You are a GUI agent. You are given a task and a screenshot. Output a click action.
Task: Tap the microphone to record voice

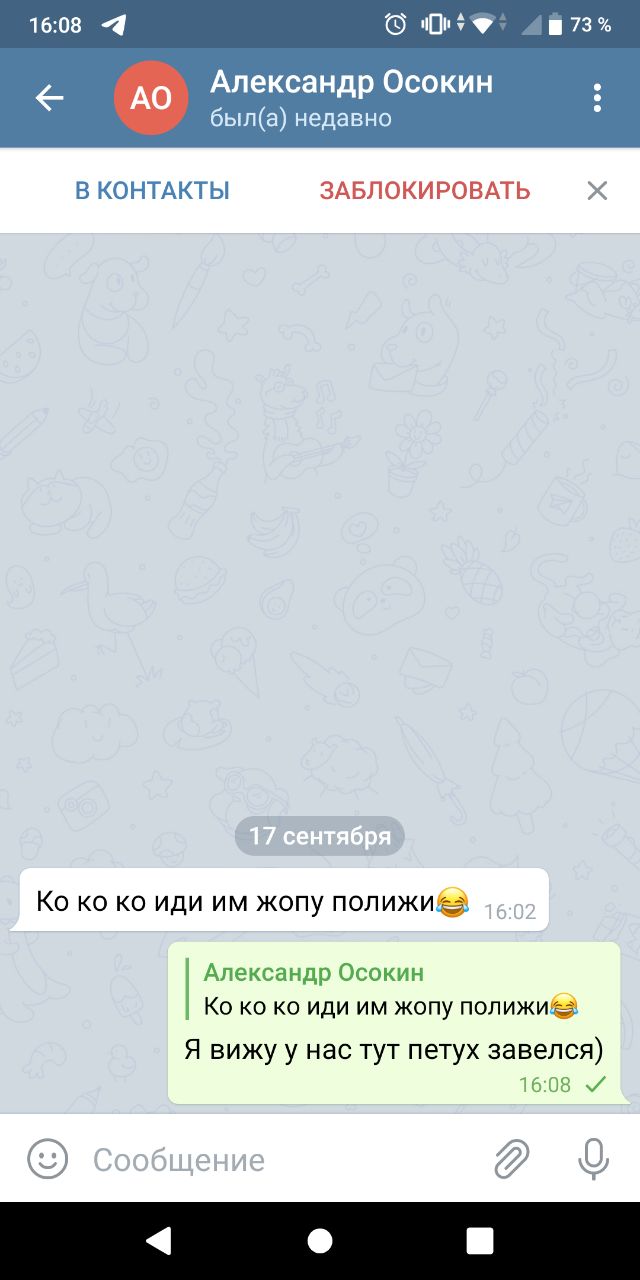593,1159
